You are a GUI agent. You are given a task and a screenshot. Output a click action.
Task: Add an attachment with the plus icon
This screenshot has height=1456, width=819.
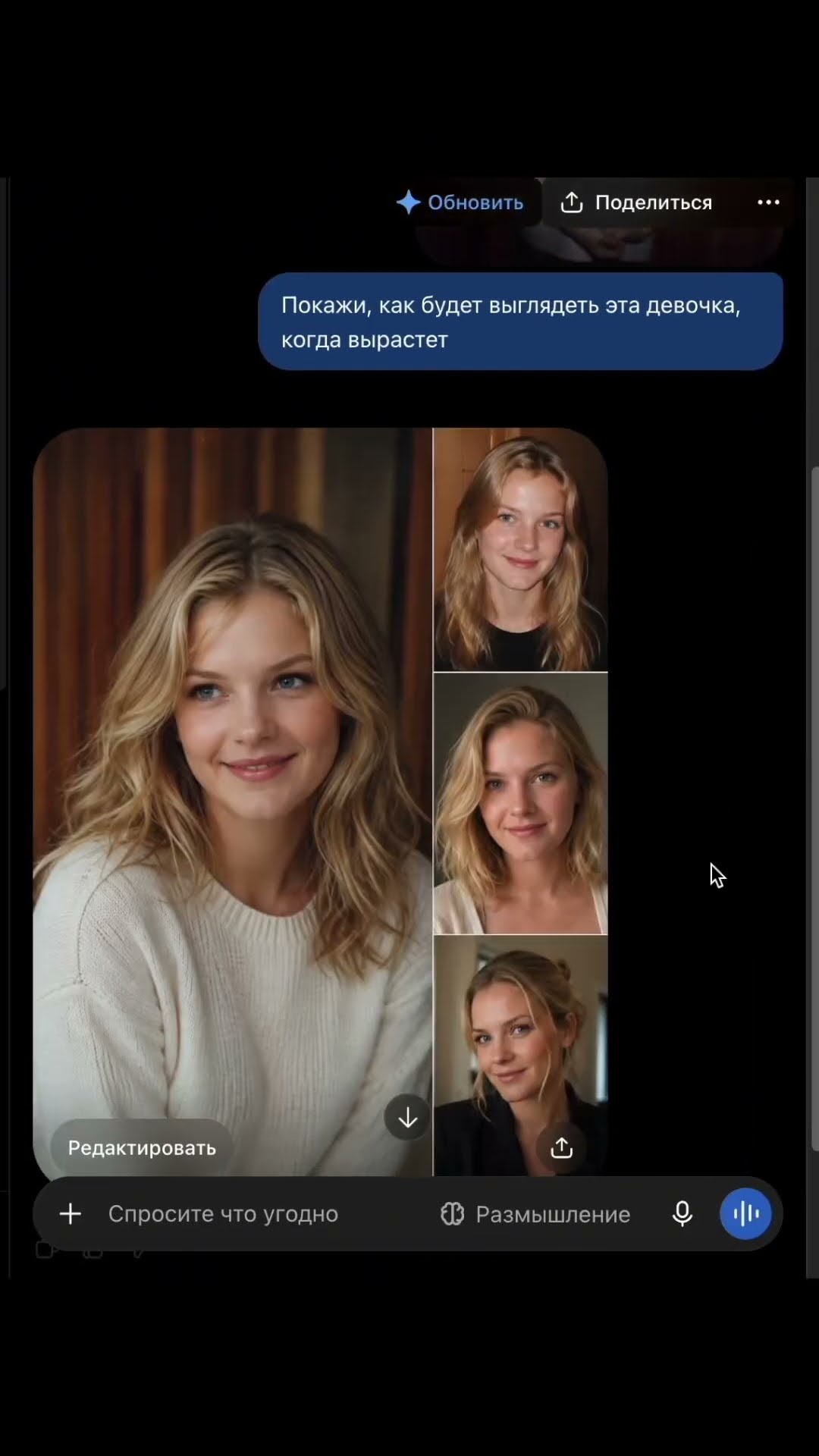coord(71,1214)
